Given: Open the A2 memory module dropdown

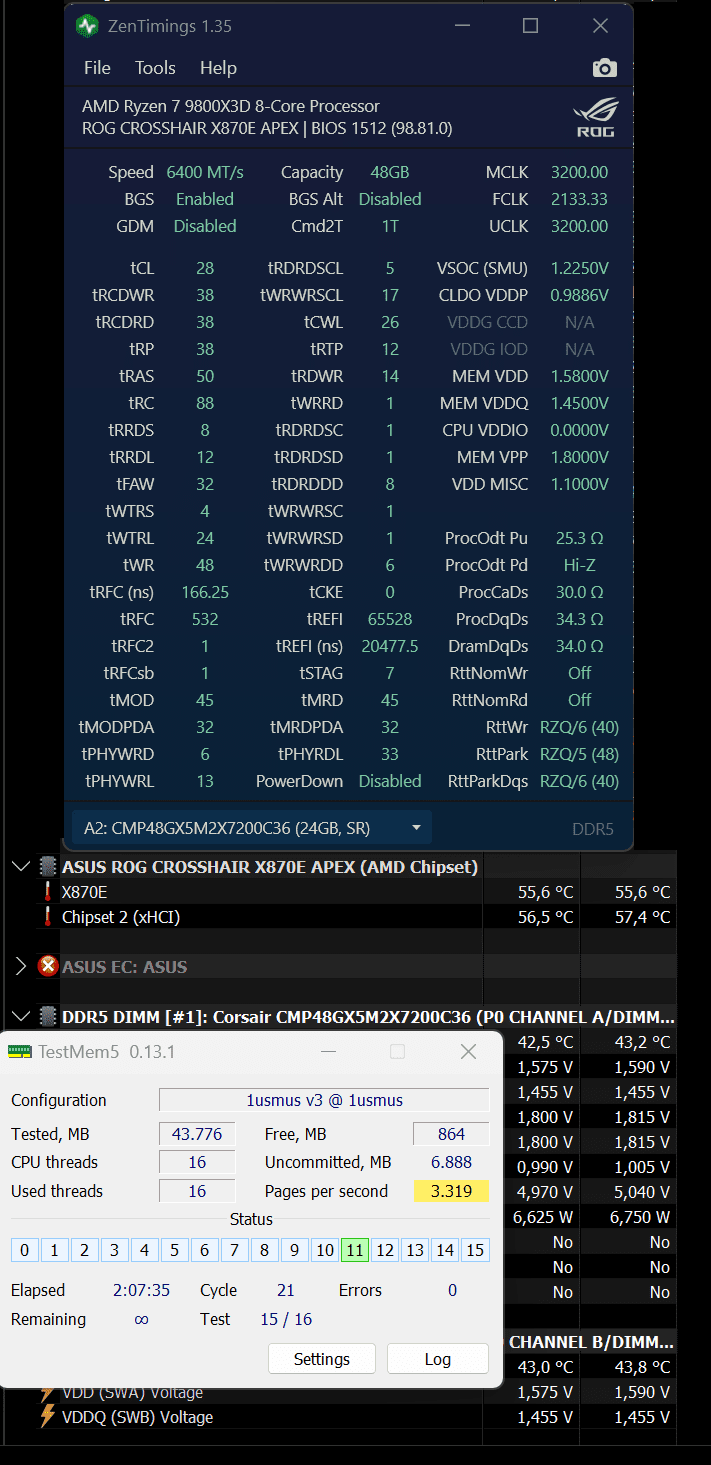Looking at the screenshot, I should (x=251, y=828).
